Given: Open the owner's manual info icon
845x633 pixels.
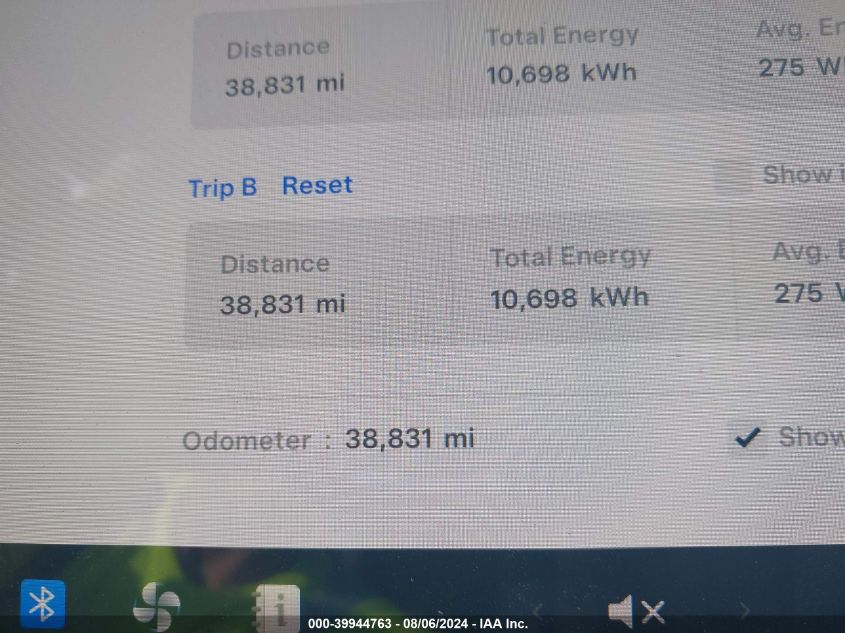Looking at the screenshot, I should (x=276, y=605).
